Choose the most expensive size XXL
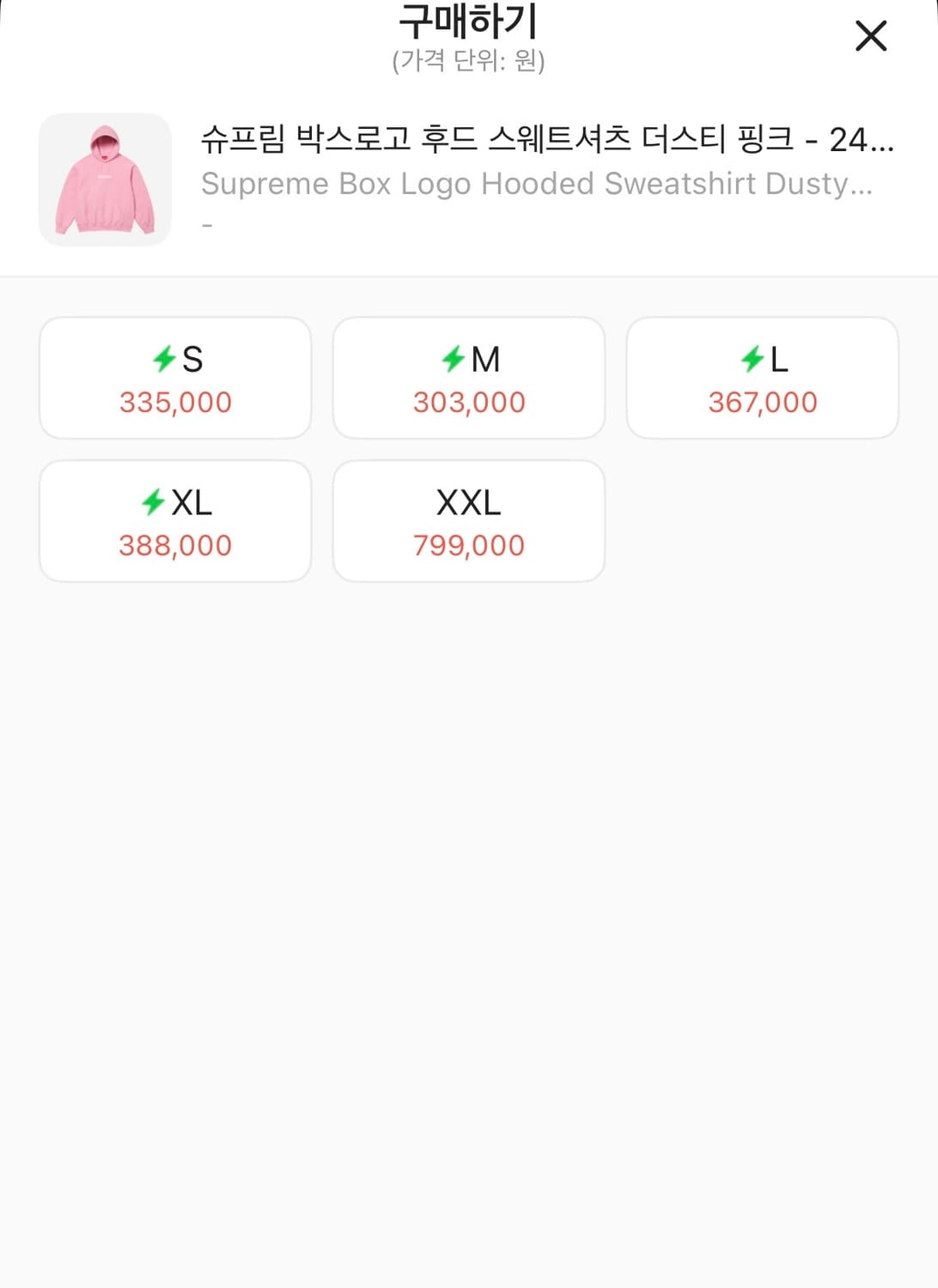This screenshot has width=938, height=1288. pos(468,520)
